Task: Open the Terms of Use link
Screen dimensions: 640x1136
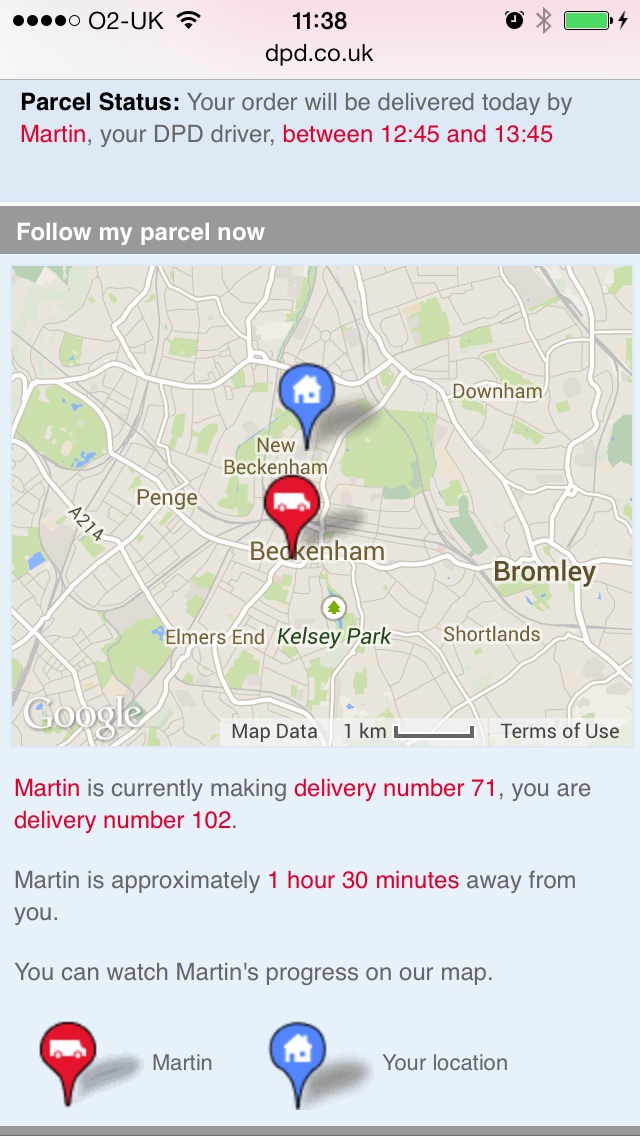Action: [x=560, y=731]
